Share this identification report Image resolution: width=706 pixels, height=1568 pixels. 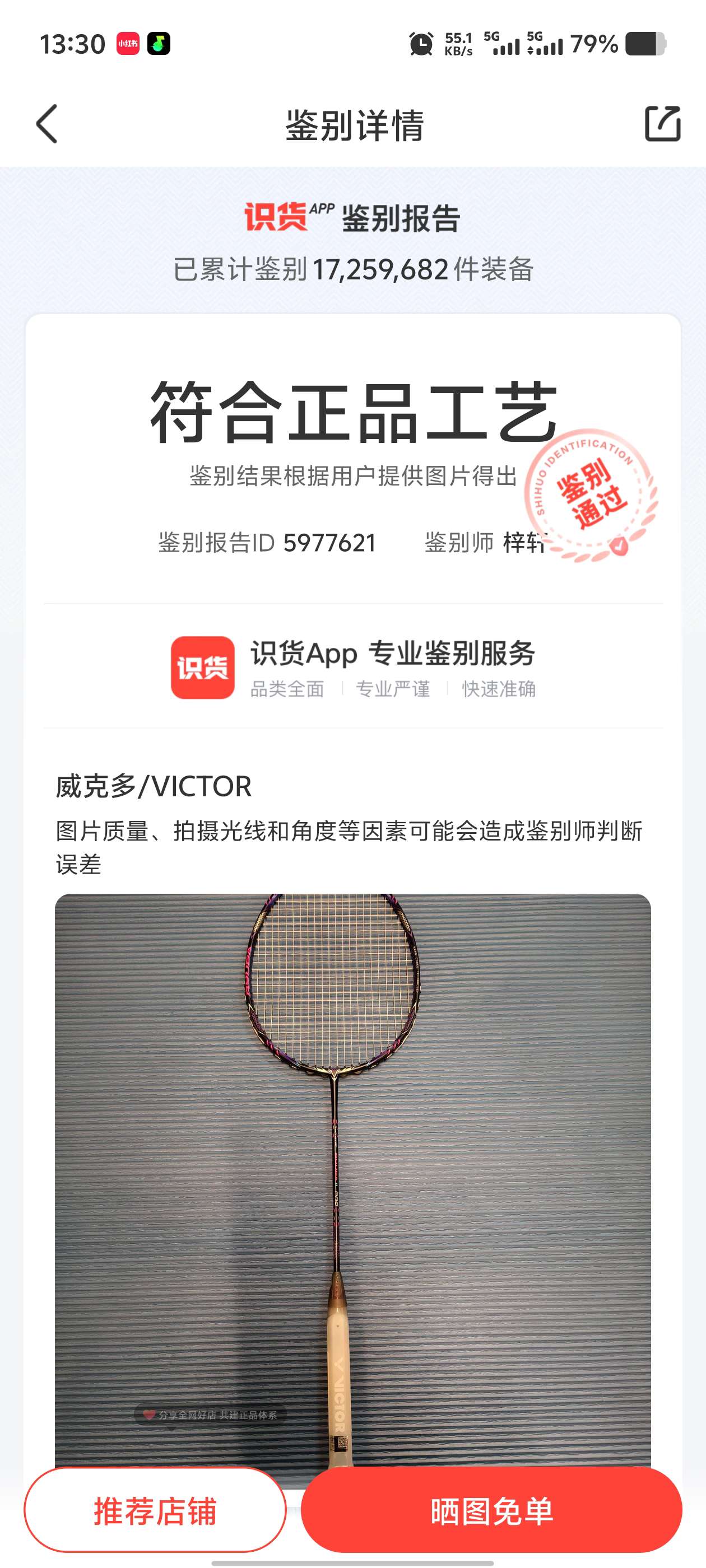[662, 124]
